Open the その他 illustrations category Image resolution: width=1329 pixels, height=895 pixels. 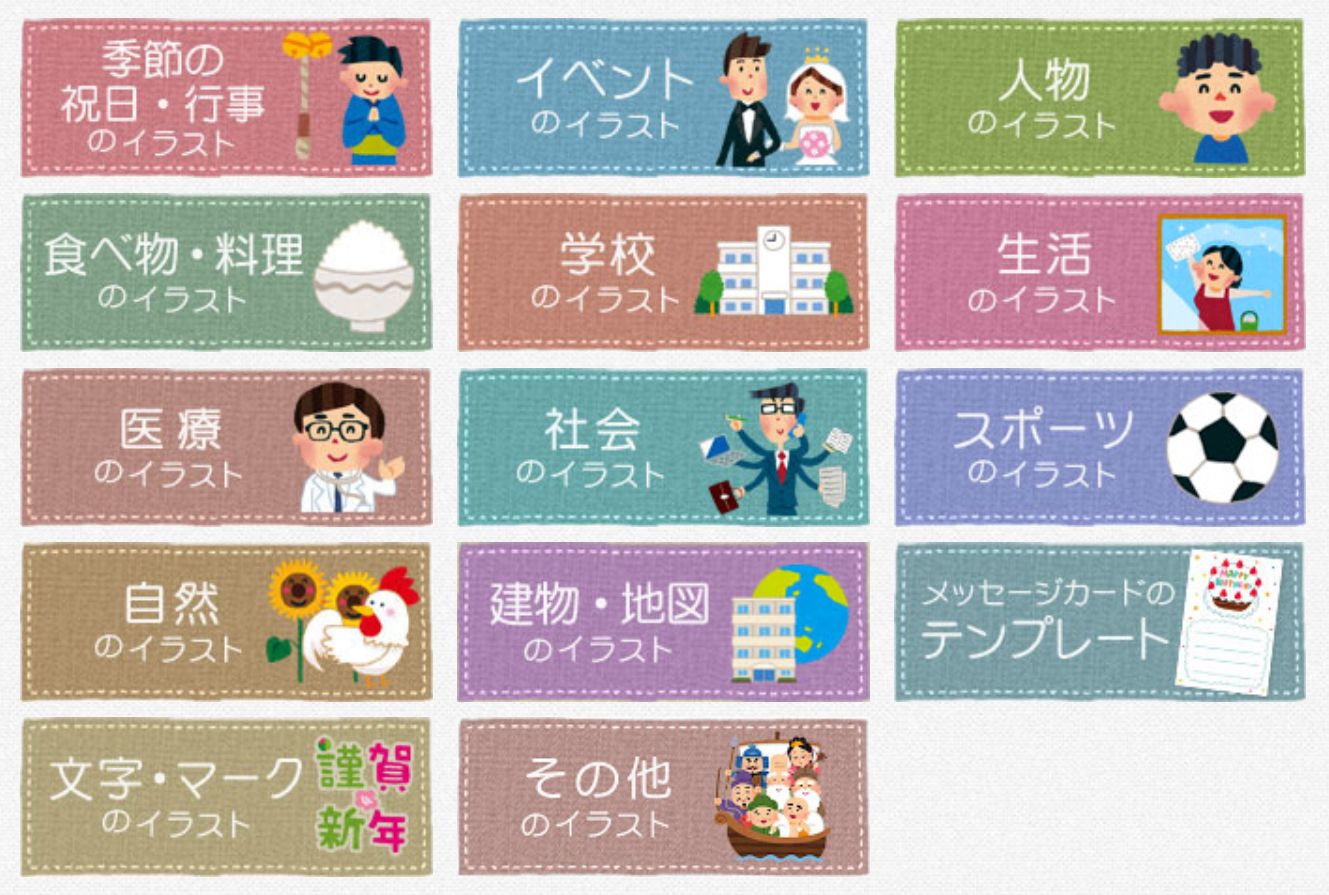(663, 796)
